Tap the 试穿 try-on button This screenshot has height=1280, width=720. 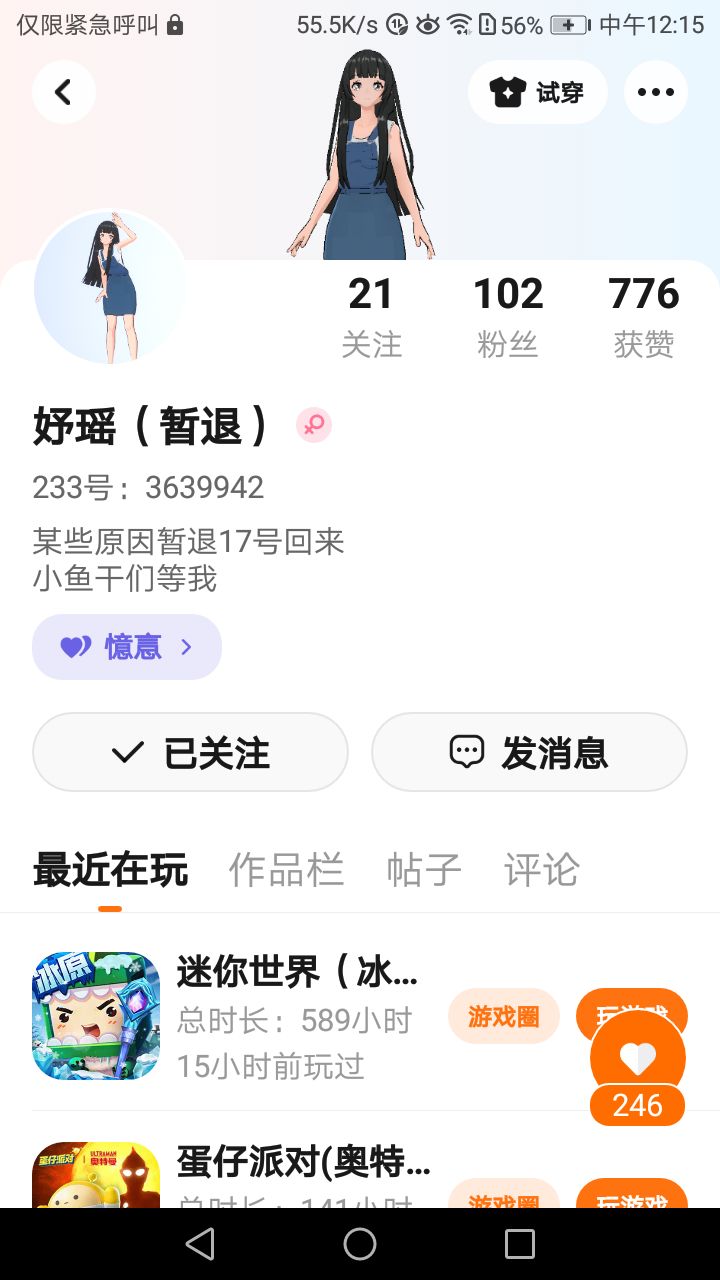click(537, 92)
